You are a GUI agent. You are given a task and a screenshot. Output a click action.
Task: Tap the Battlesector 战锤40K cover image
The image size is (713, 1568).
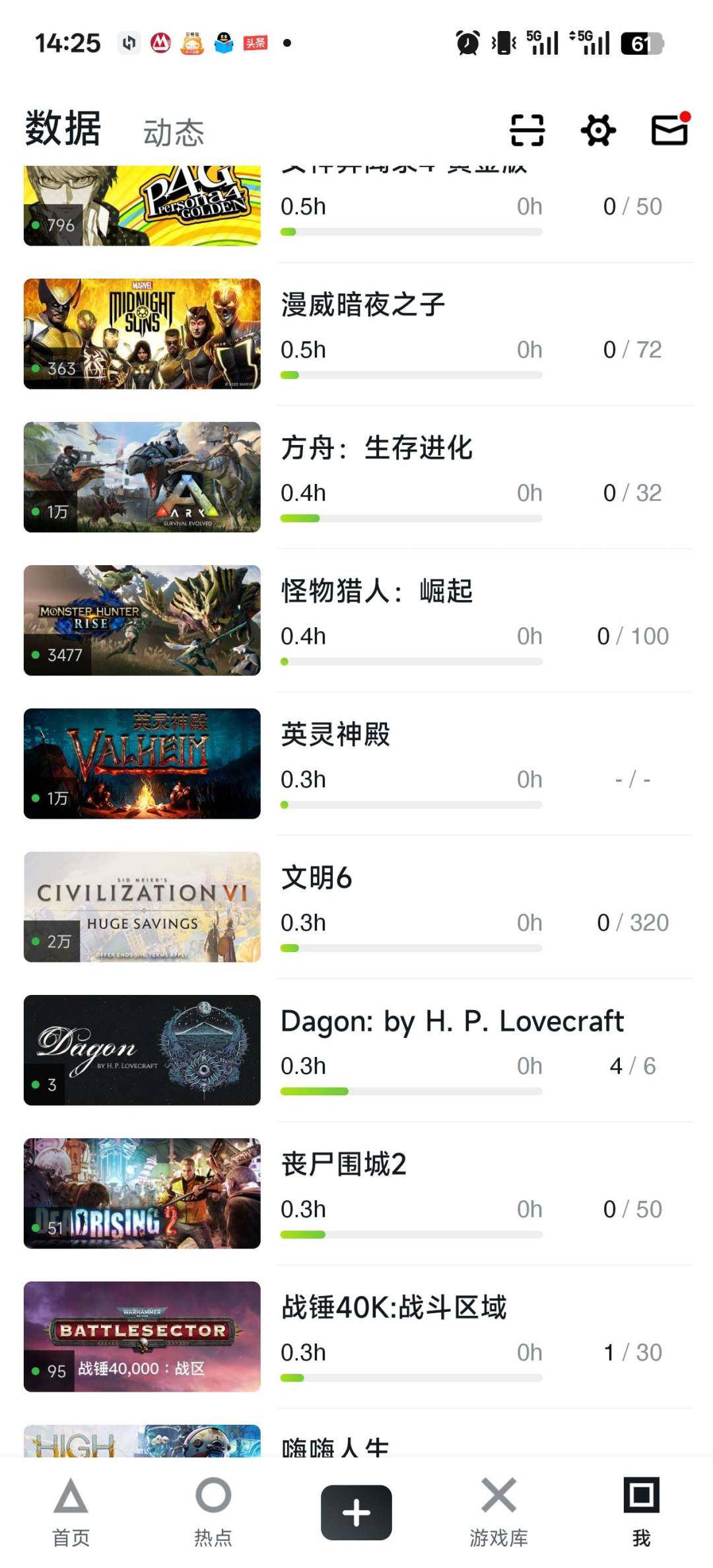(x=143, y=1338)
